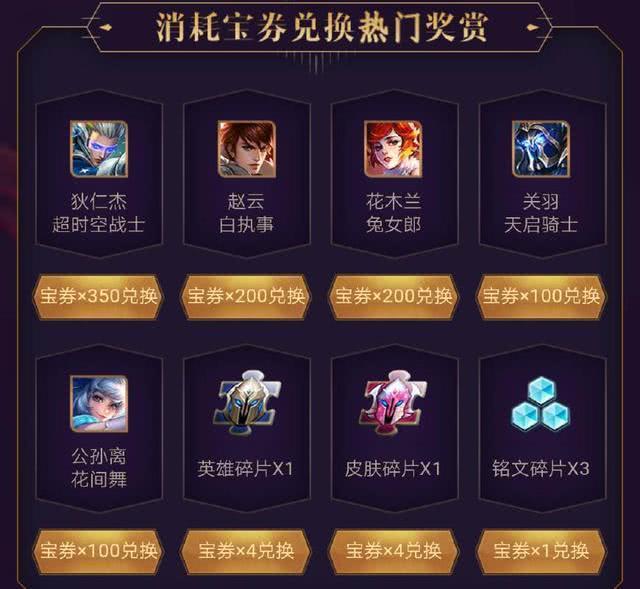The width and height of the screenshot is (640, 589).
Task: Redeem 公孙离 花间舞 for 100 宝券
Action: tap(98, 551)
